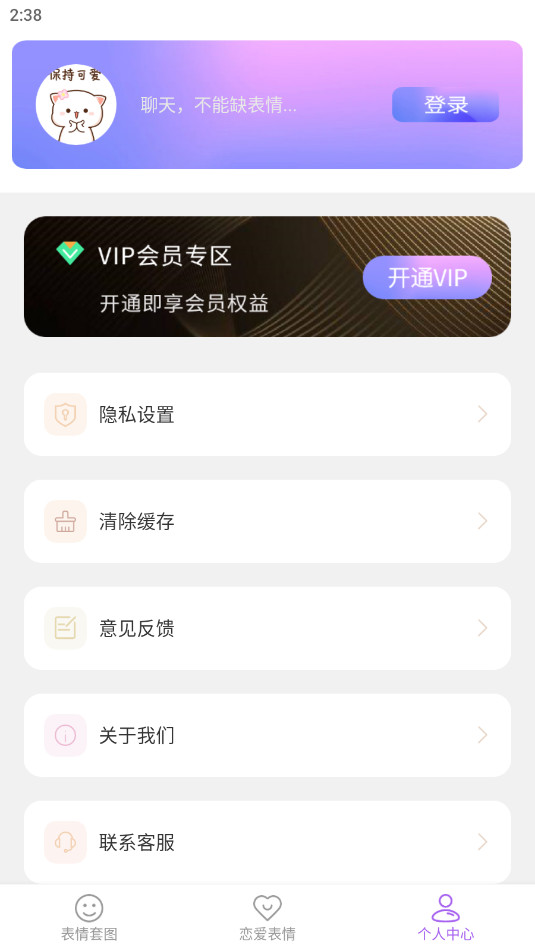Go to the 恋爱表情 tab
535x951 pixels.
pyautogui.click(x=268, y=918)
